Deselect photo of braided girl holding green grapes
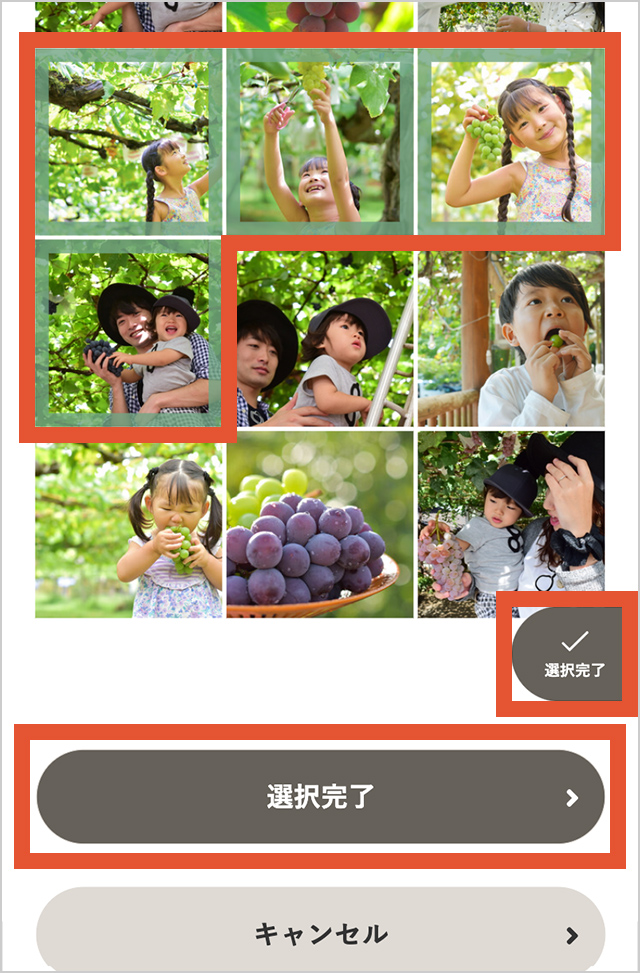 click(511, 141)
